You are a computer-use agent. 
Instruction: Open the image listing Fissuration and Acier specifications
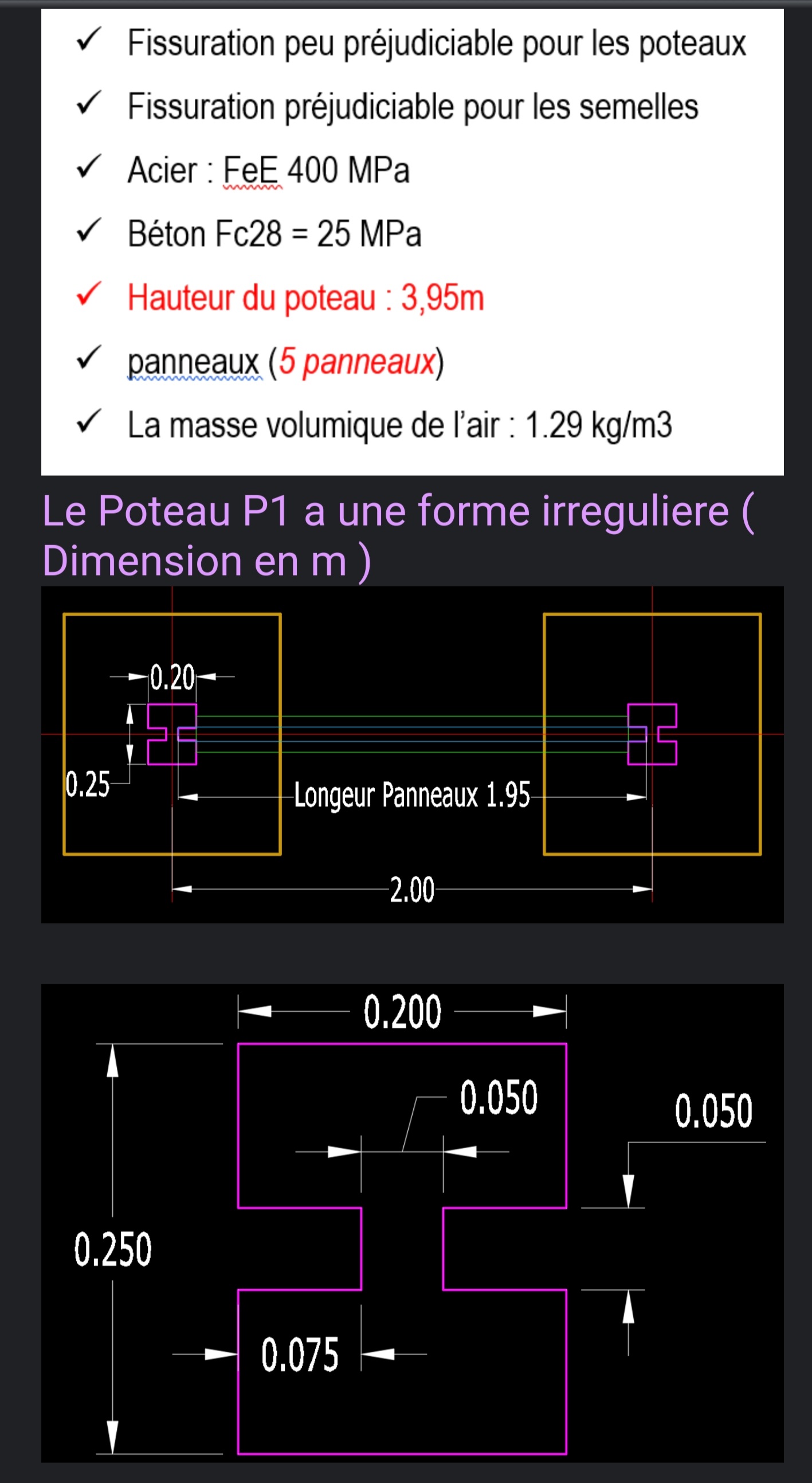click(x=412, y=242)
